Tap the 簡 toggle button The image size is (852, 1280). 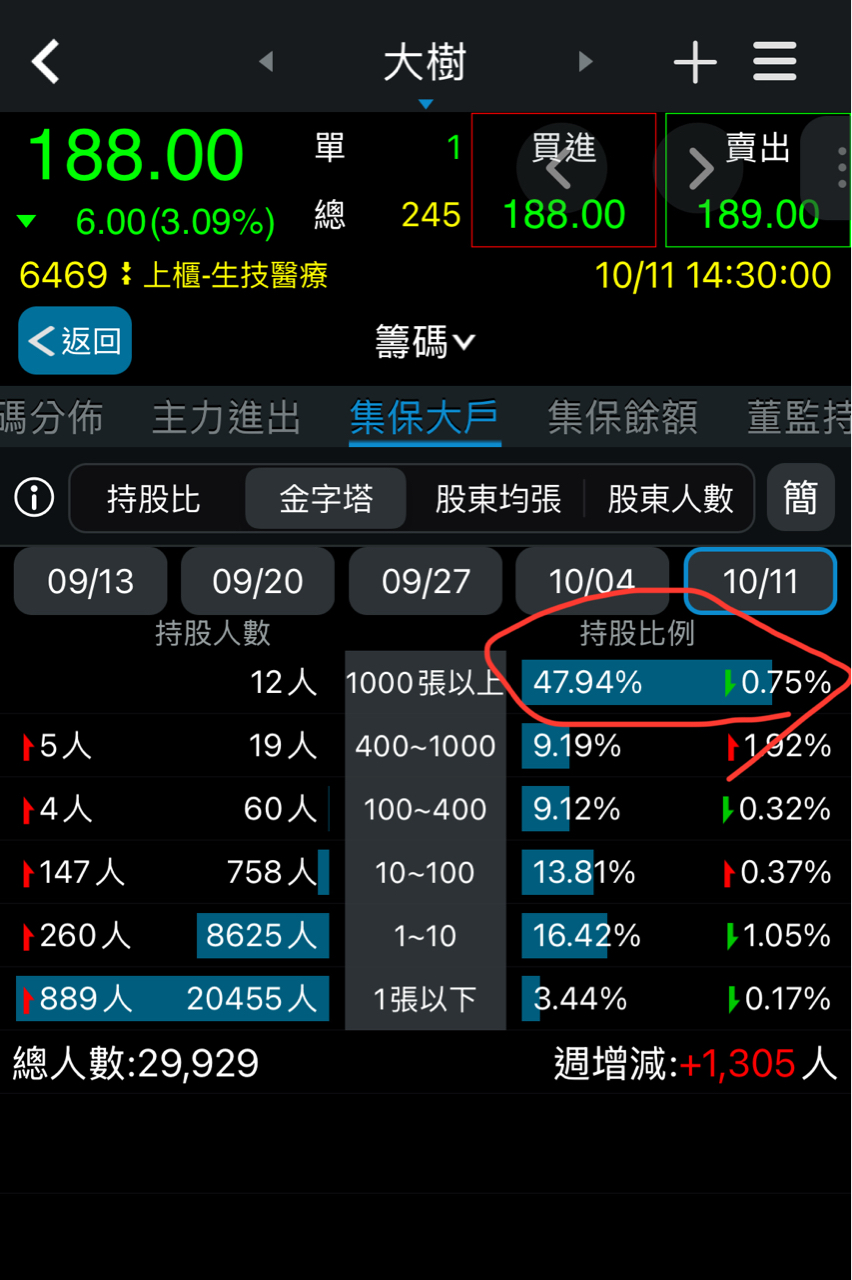pos(800,498)
